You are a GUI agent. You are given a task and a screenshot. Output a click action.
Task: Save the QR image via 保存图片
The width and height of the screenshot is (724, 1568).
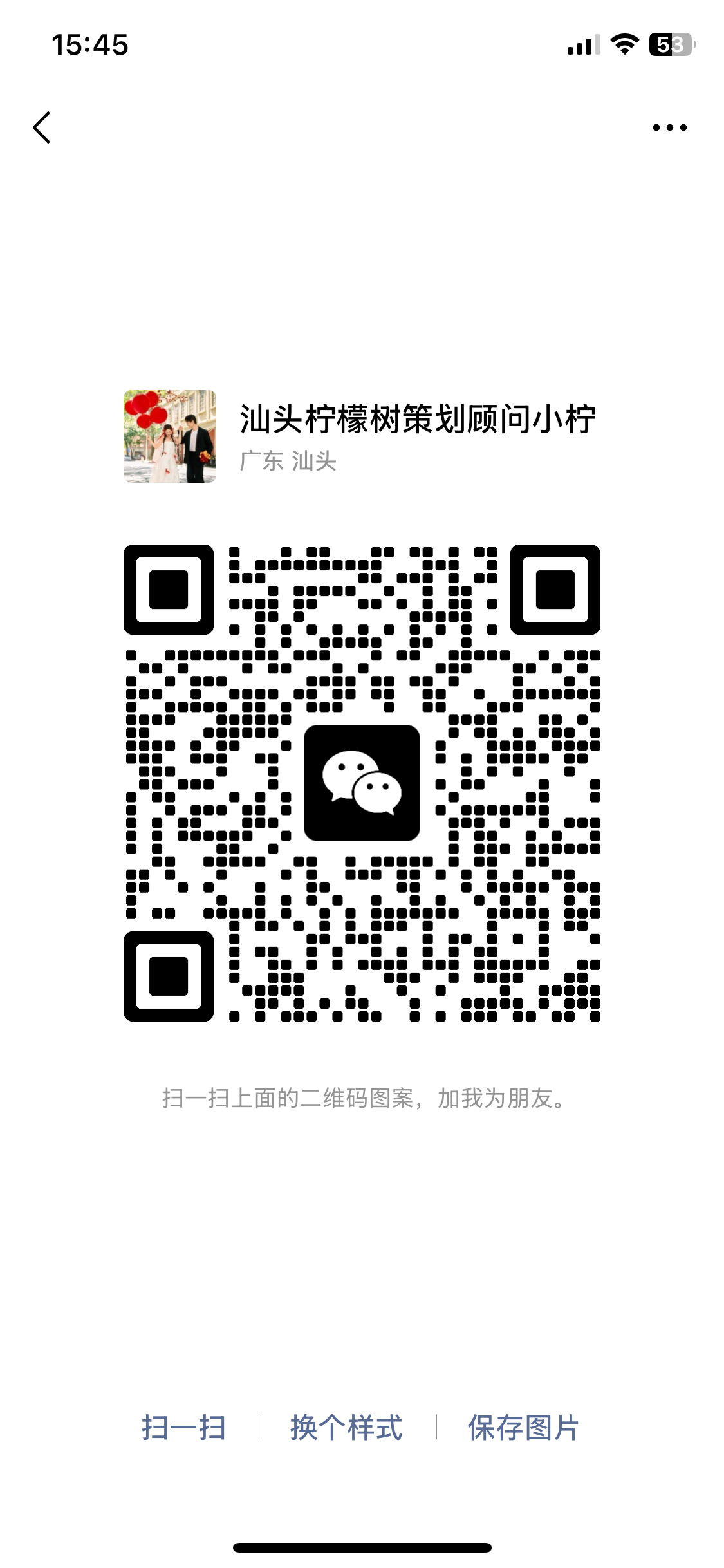523,1428
